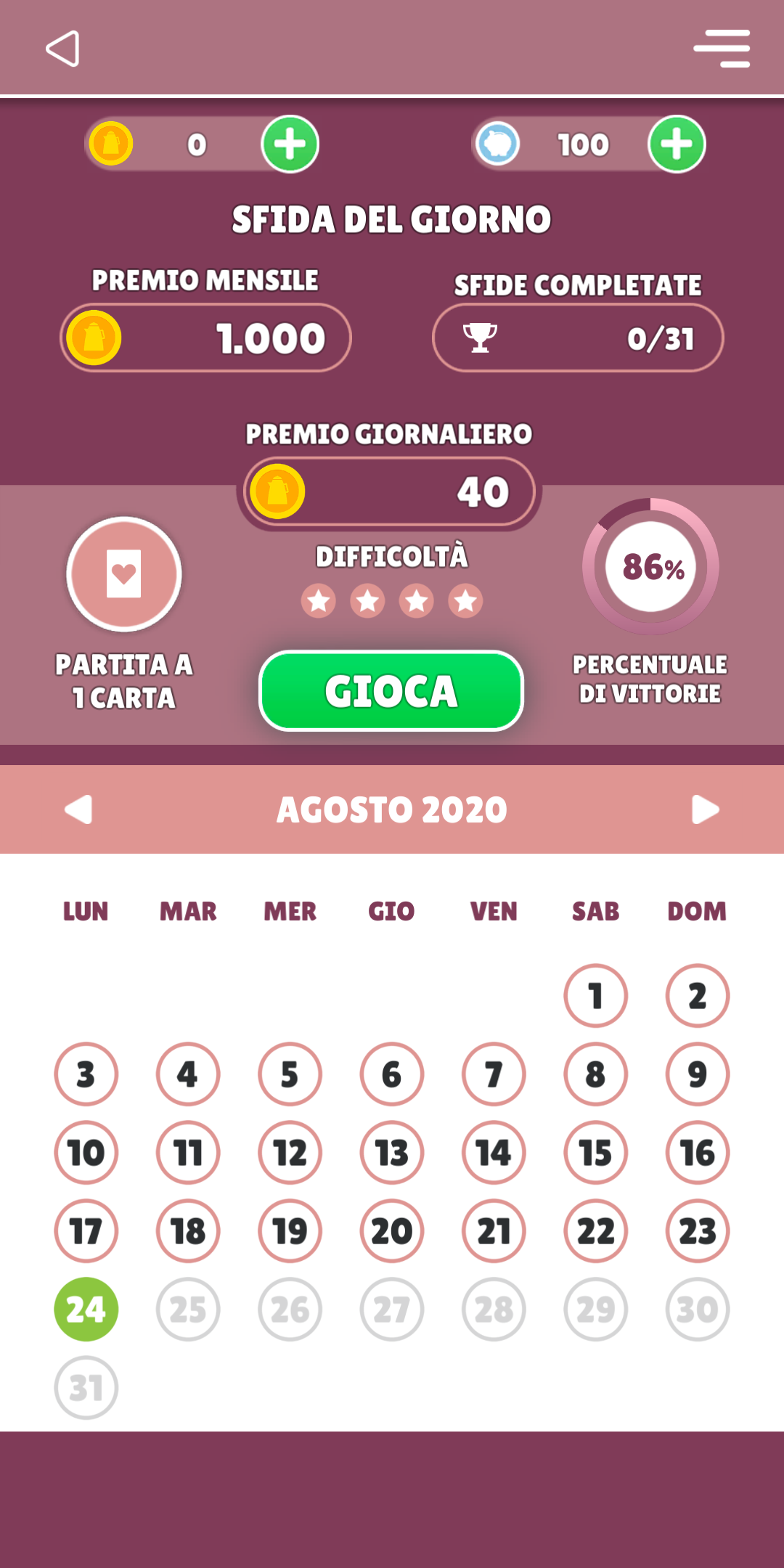The width and height of the screenshot is (784, 1568).
Task: Select day 20 in the calendar
Action: (x=392, y=1230)
